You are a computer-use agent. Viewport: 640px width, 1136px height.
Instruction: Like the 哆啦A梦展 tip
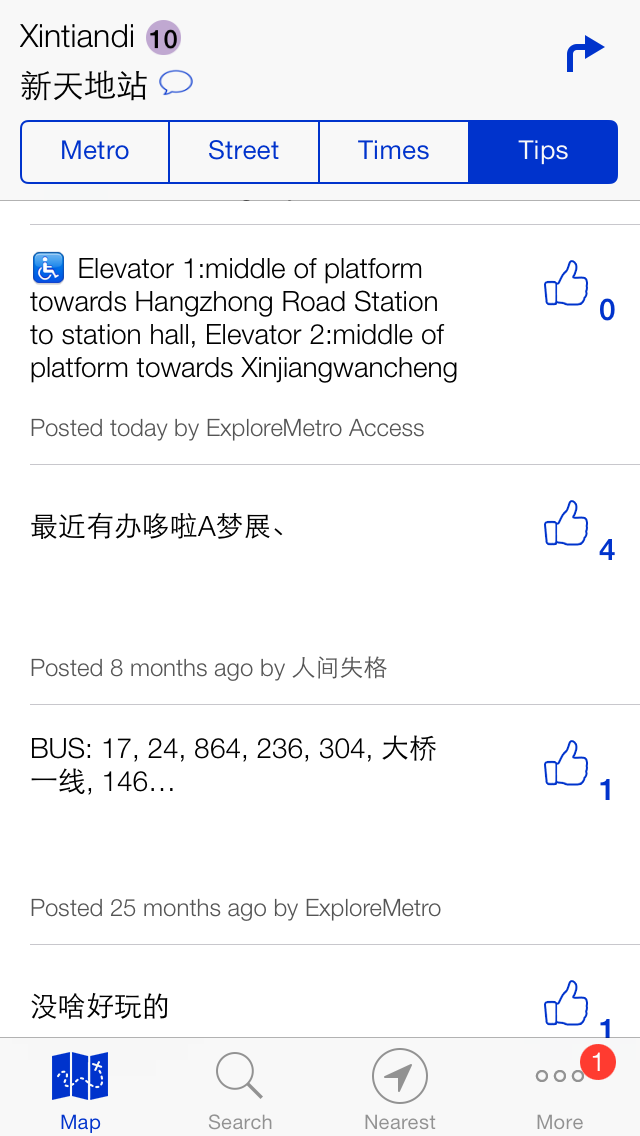[566, 524]
